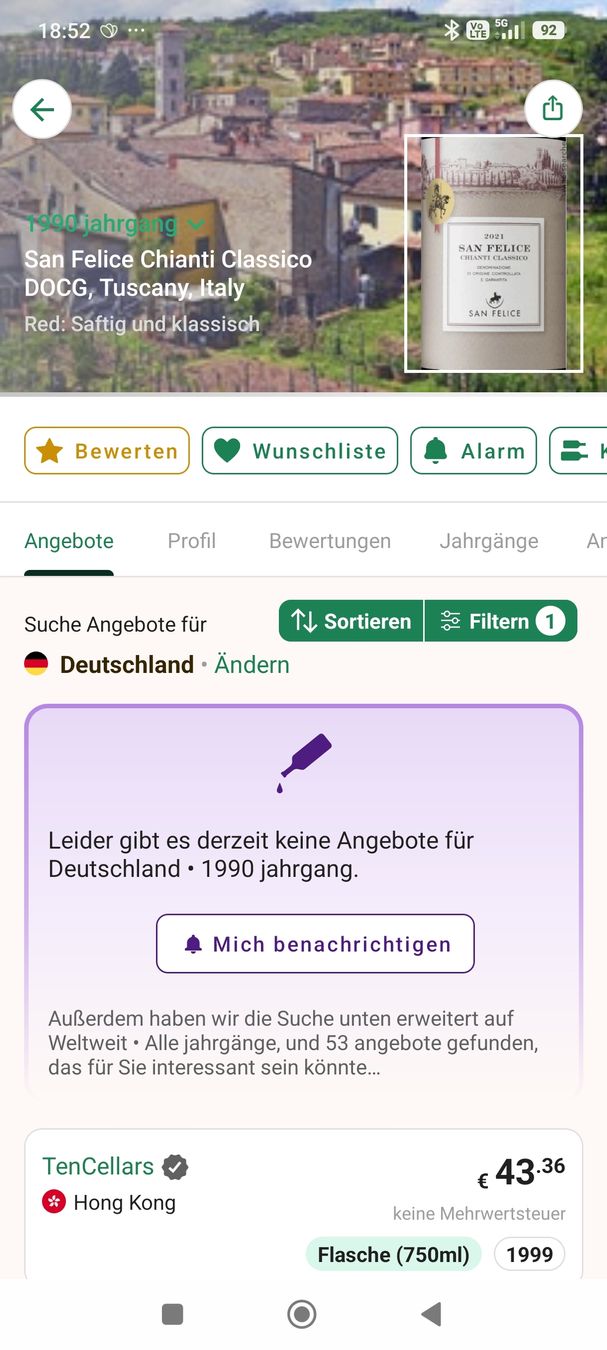Open the Jahrgänge tab
Viewport: 607px width, 1350px height.
489,541
